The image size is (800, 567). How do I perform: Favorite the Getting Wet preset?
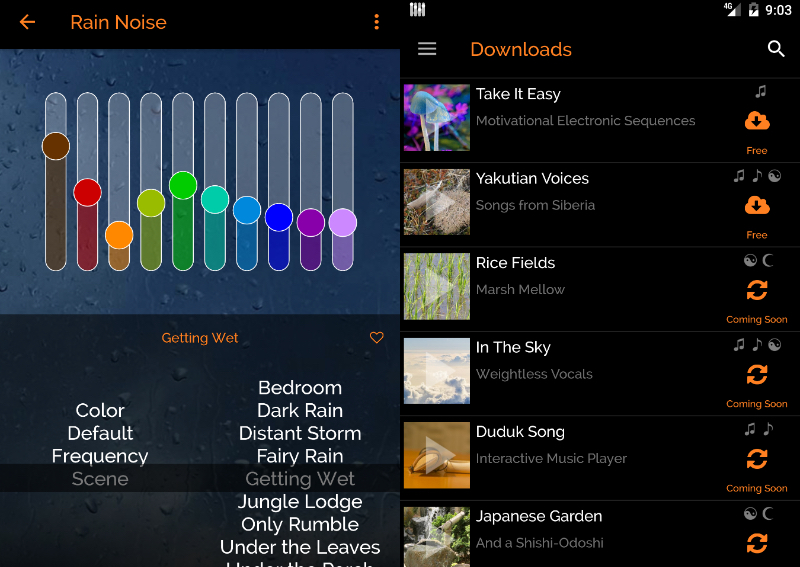point(377,338)
